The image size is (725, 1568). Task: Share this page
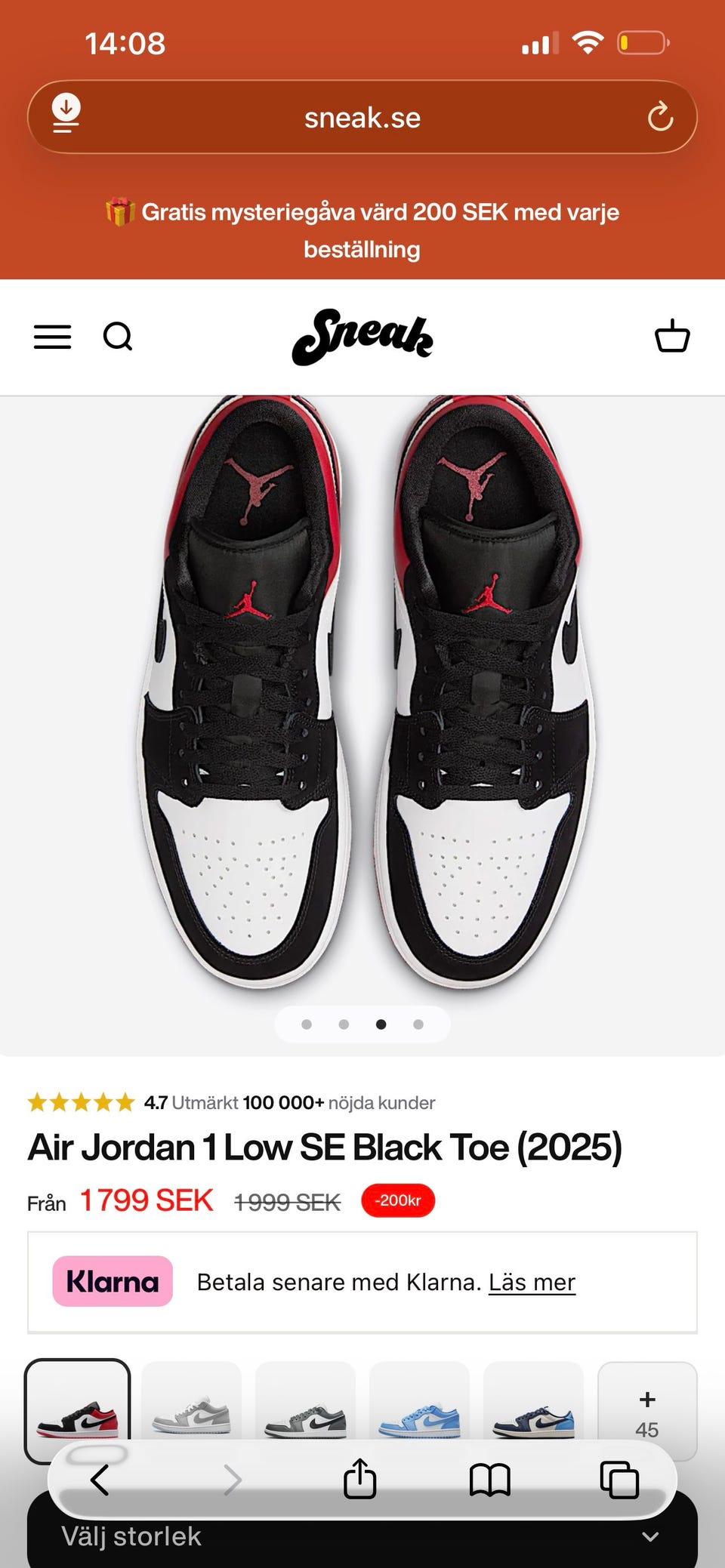(359, 1478)
